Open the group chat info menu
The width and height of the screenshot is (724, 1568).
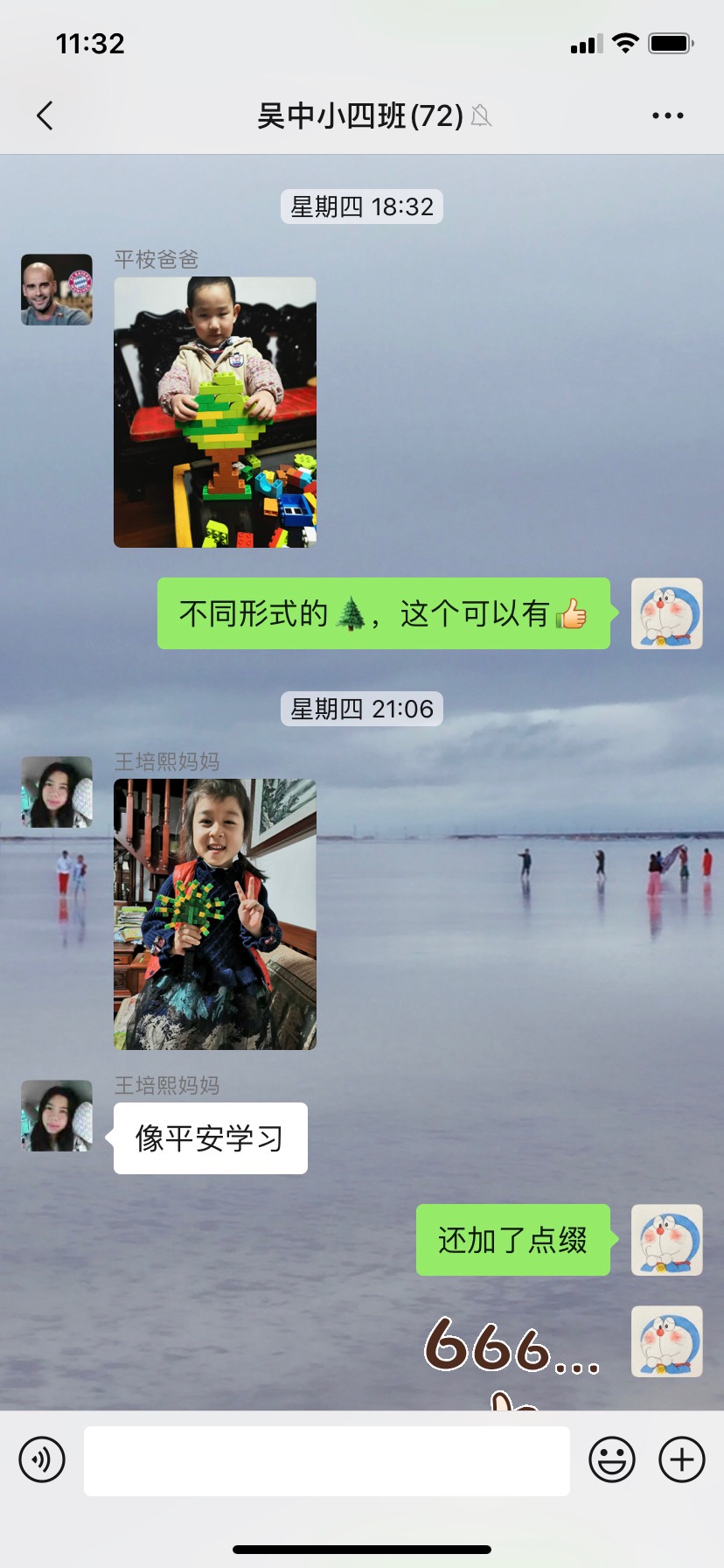point(667,115)
